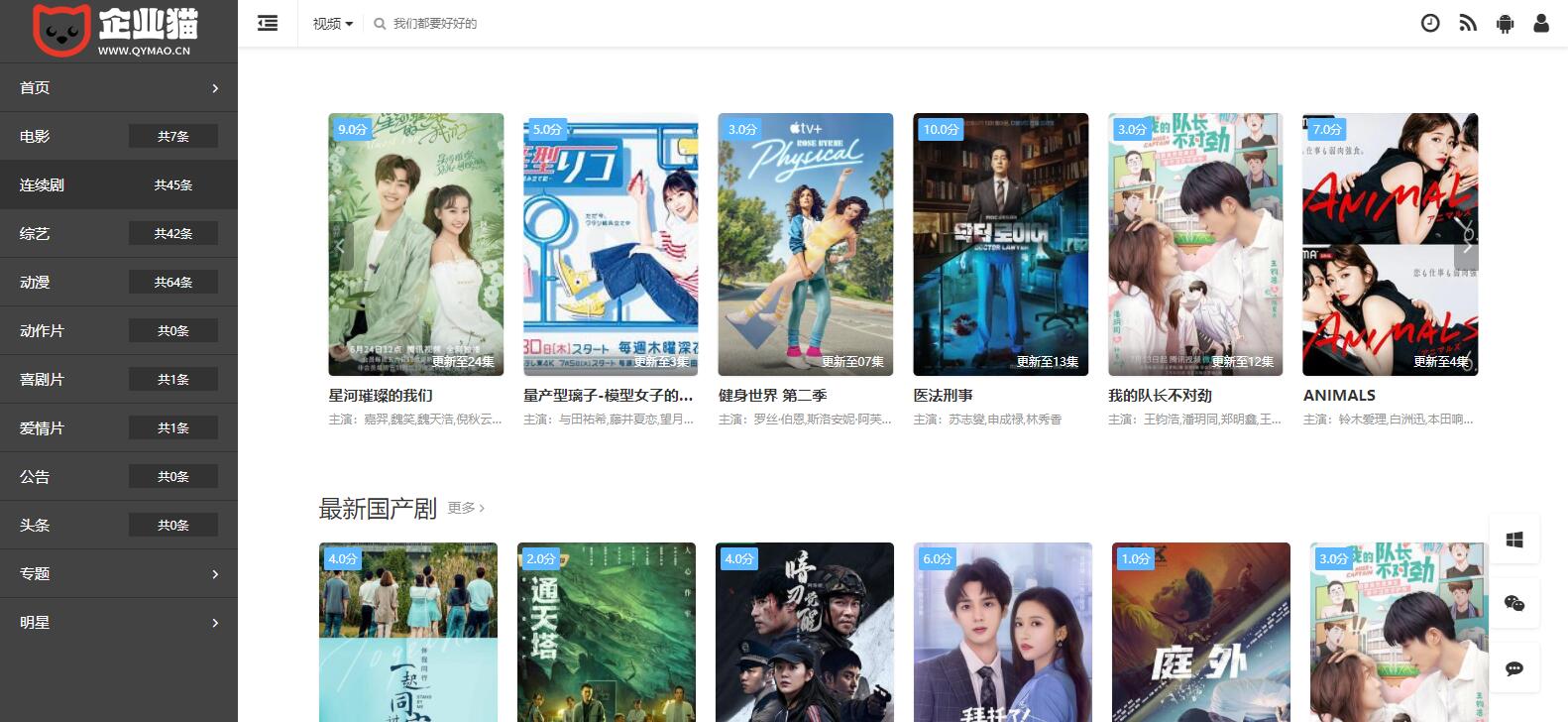1568x722 pixels.
Task: Collapse the sidebar menu button
Action: click(x=268, y=23)
